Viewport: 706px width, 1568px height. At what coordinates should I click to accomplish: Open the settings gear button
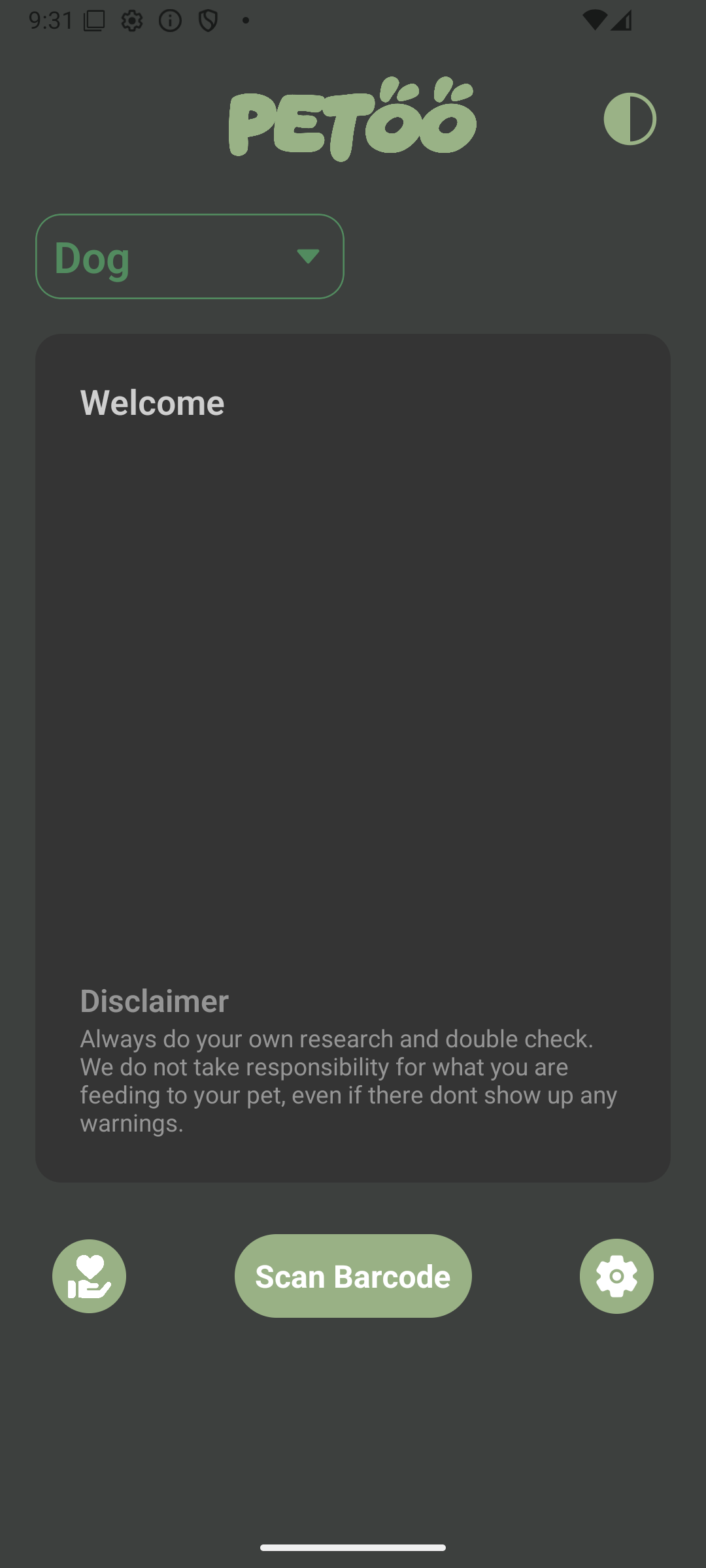[616, 1276]
